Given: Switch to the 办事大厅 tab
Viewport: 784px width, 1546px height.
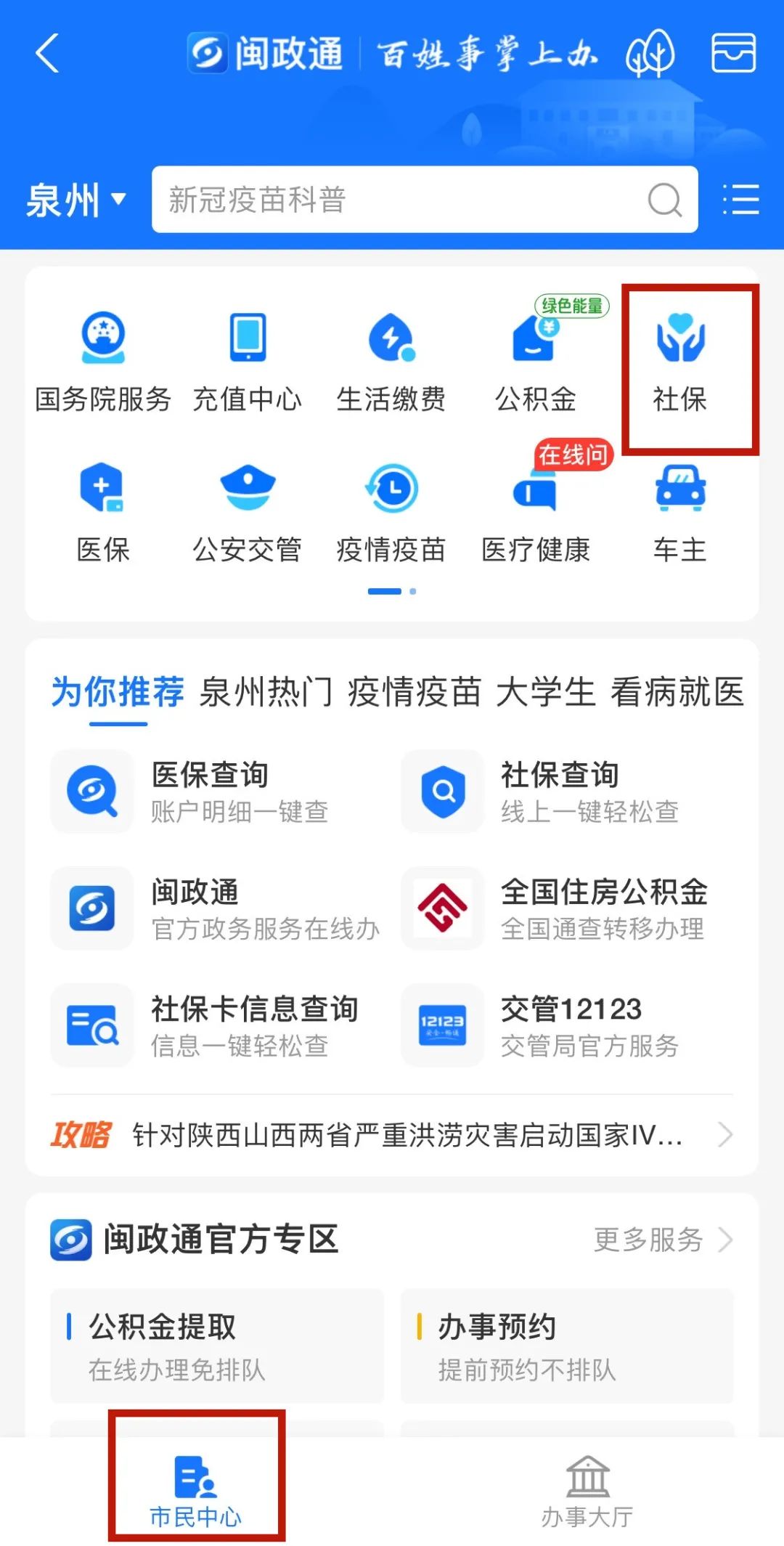Looking at the screenshot, I should tap(587, 1492).
